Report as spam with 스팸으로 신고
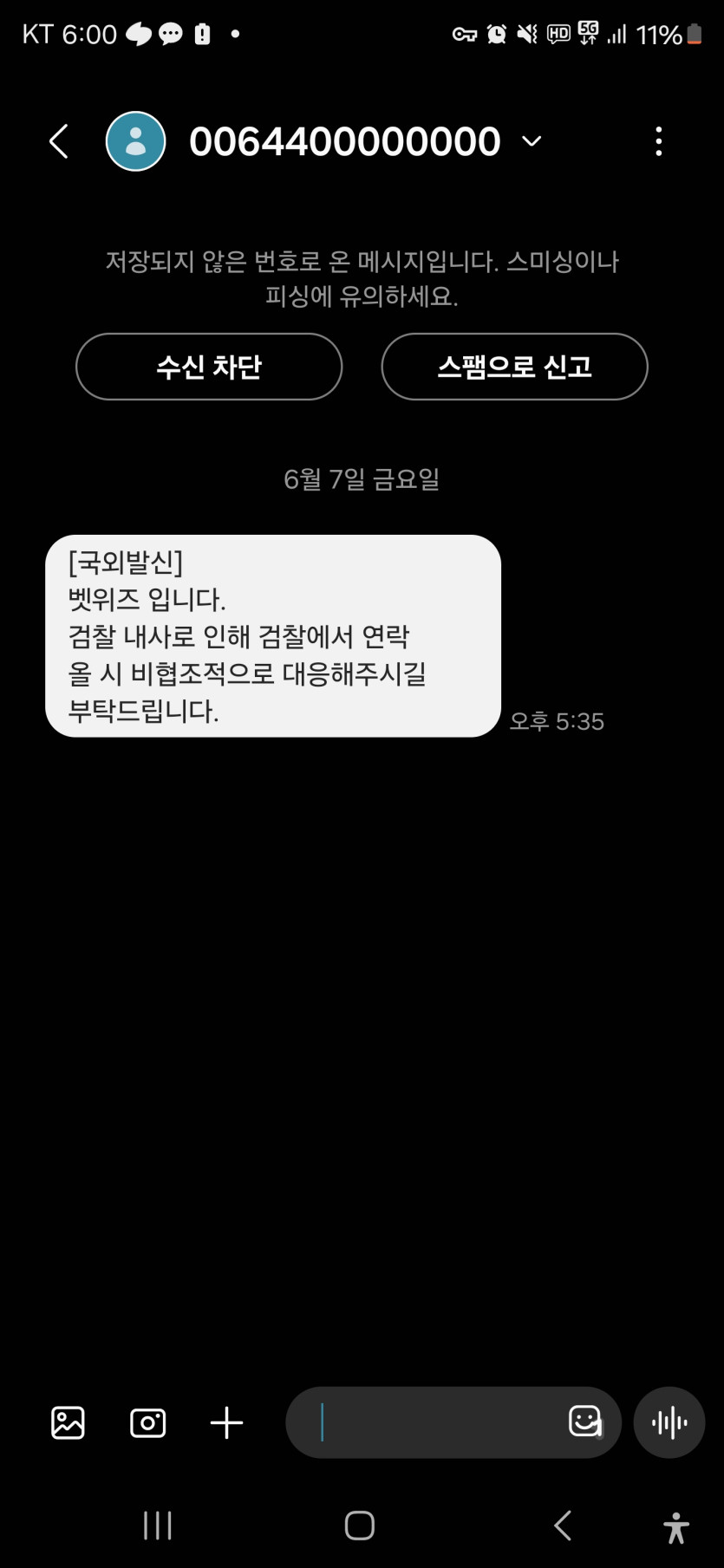Screen dimensions: 724x1568 coord(514,367)
